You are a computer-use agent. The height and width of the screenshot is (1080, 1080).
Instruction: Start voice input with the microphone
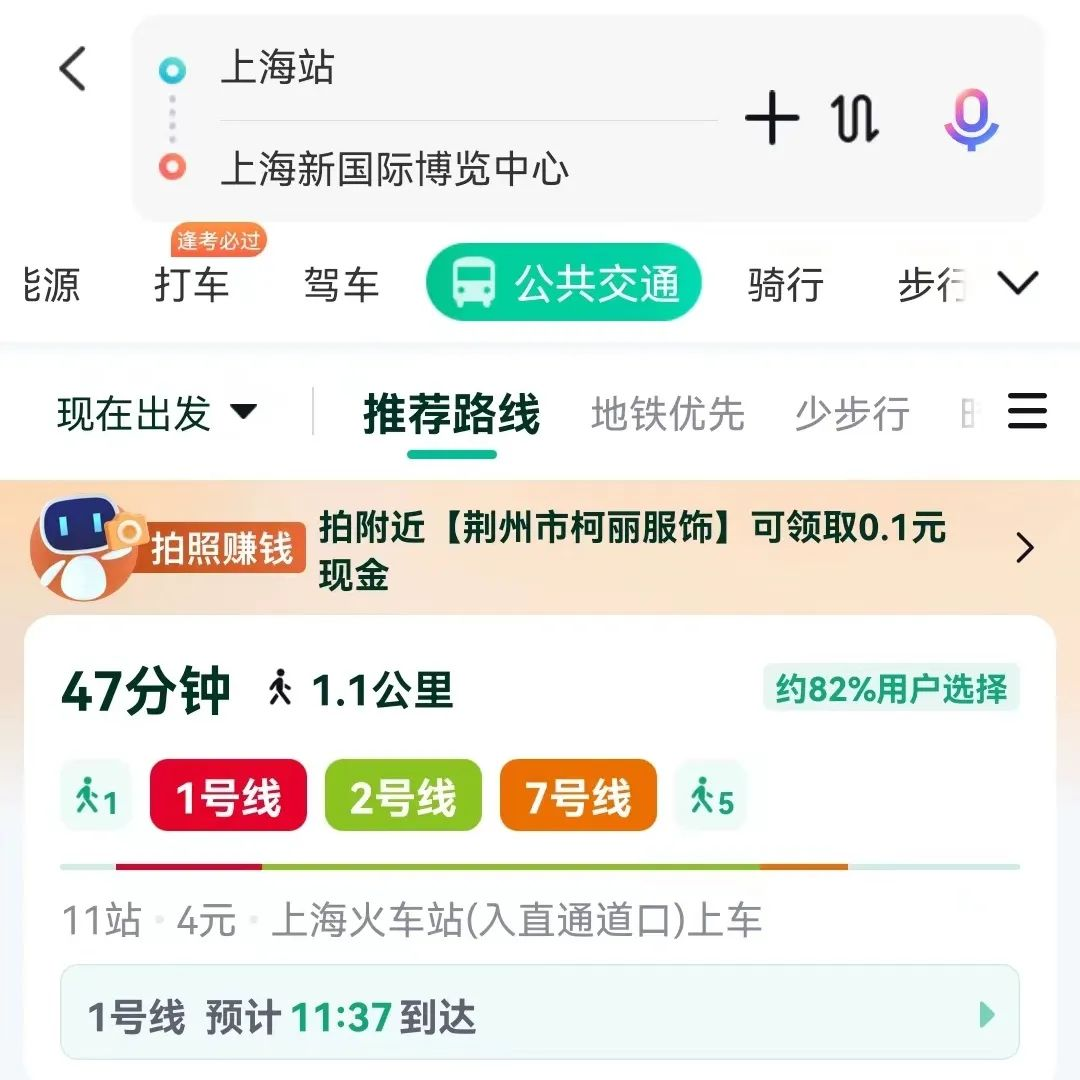[x=971, y=119]
